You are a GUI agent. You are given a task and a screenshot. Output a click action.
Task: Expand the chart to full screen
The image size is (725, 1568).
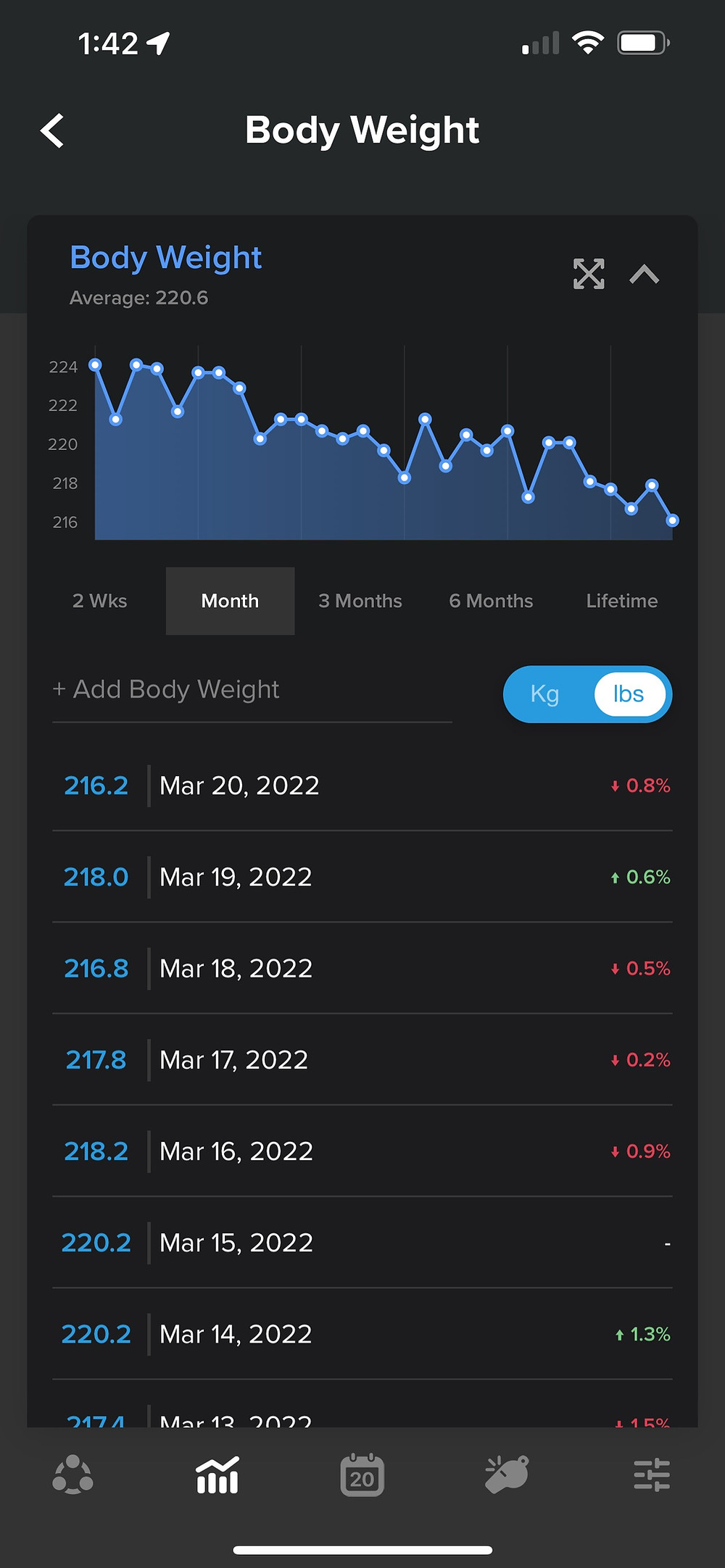click(589, 274)
